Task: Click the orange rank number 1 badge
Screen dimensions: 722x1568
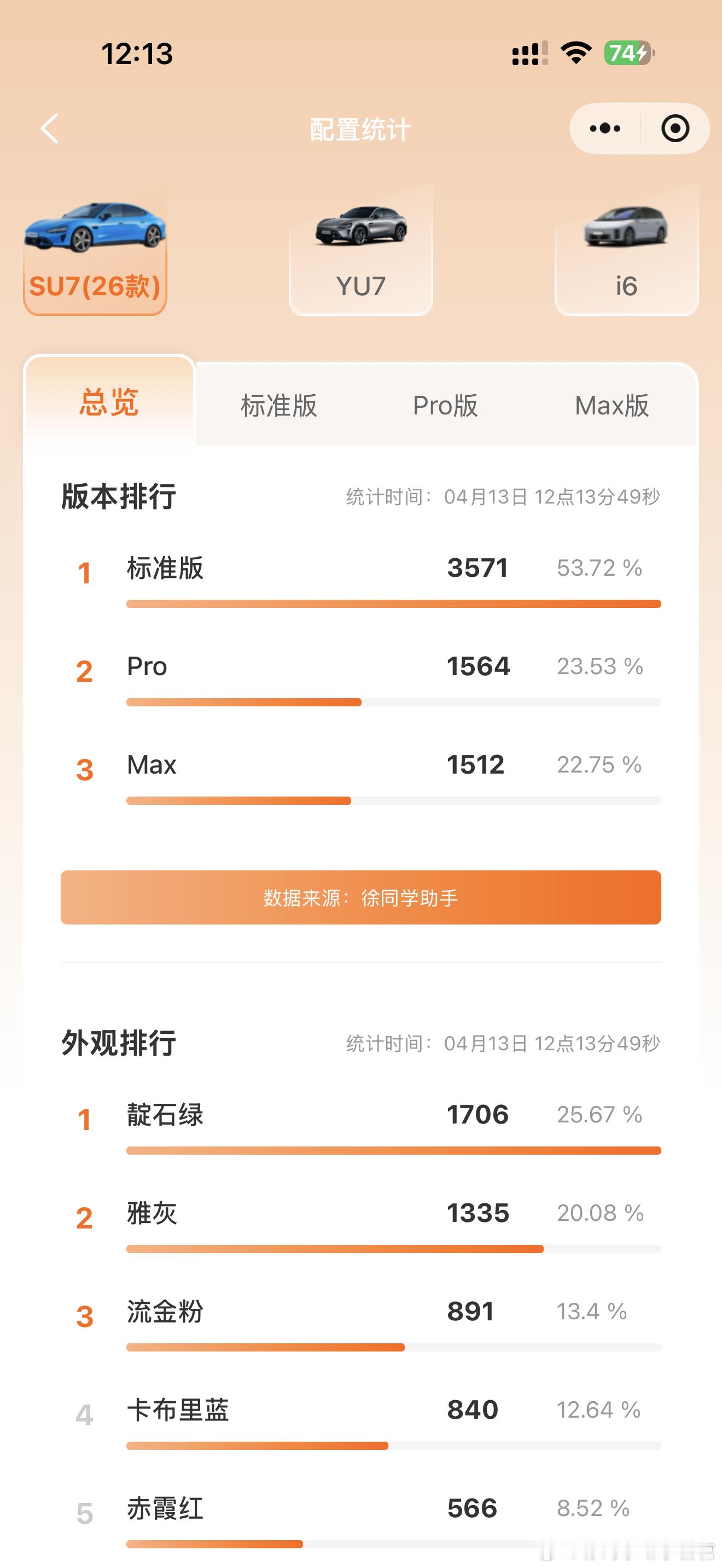Action: pos(85,569)
